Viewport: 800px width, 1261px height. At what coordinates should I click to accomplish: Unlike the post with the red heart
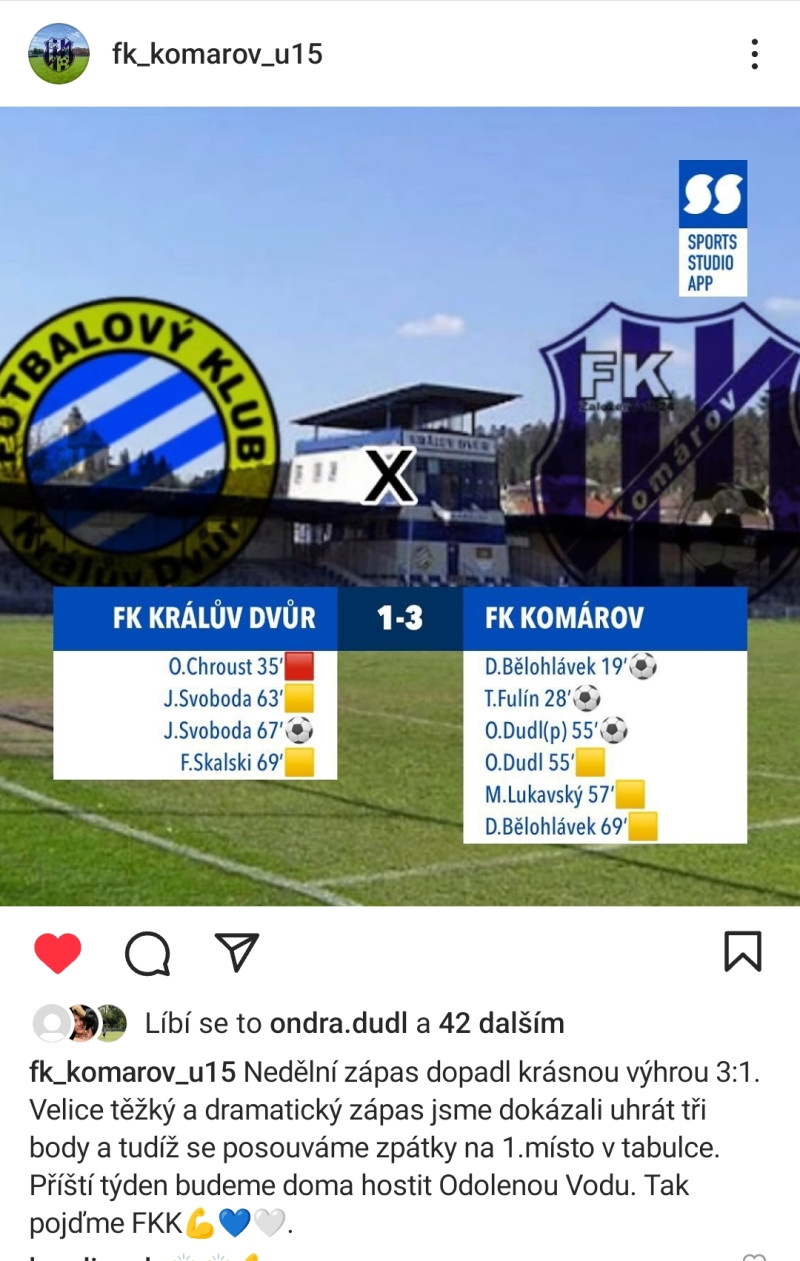coord(58,952)
